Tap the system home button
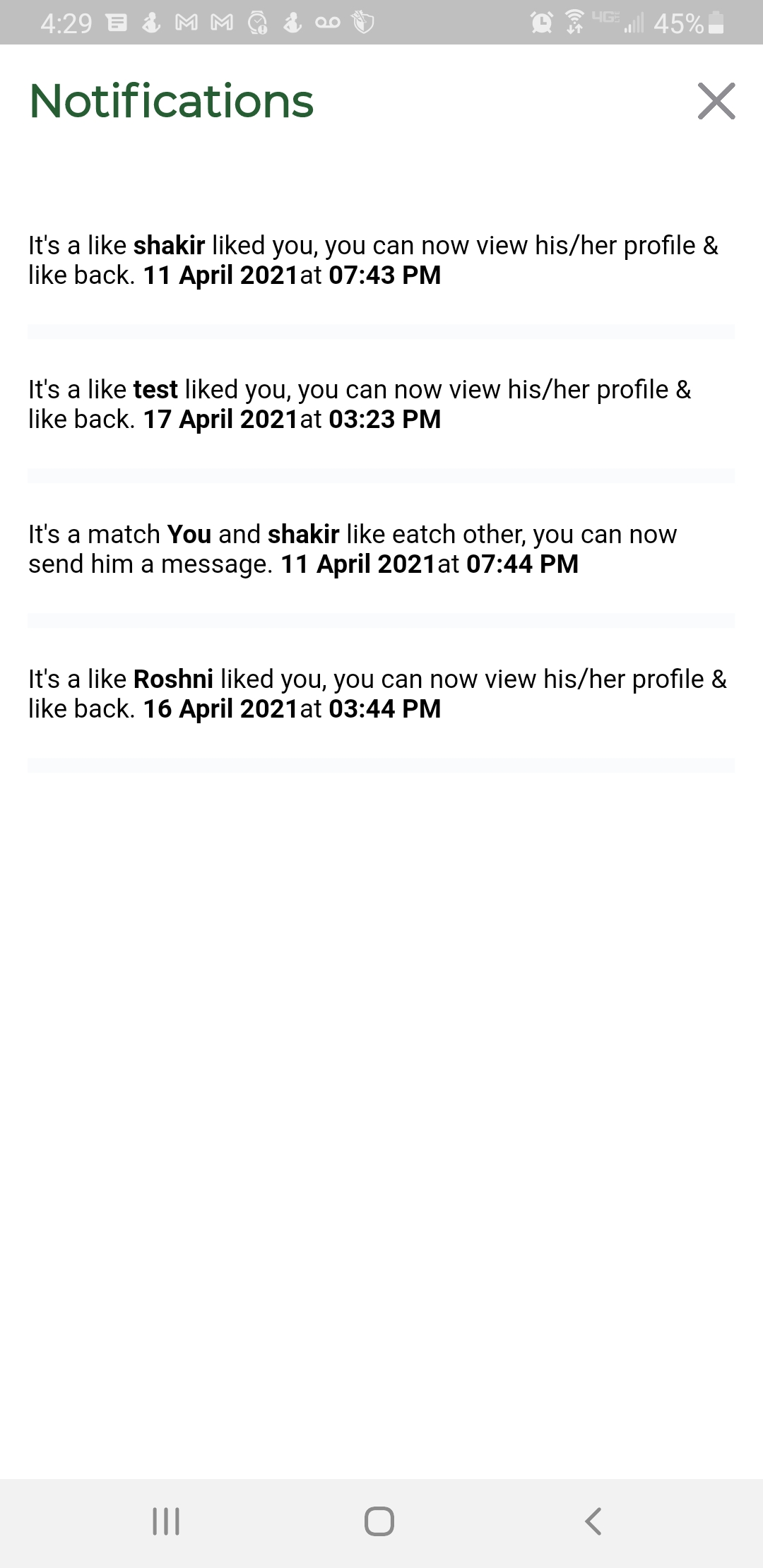This screenshot has height=1568, width=763. pos(379,1521)
